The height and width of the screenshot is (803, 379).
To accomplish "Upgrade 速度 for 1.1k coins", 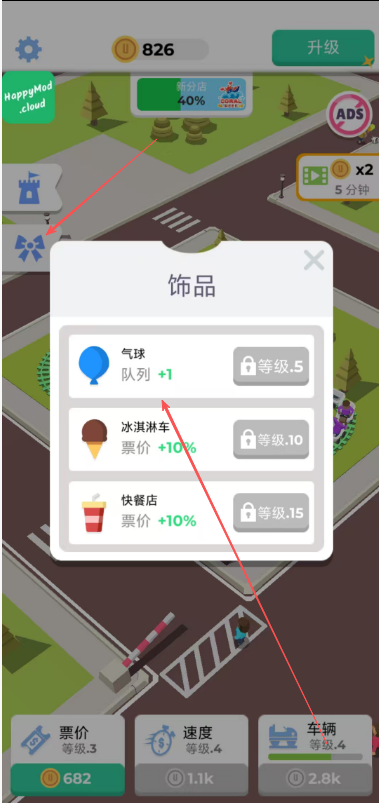I will click(x=191, y=779).
